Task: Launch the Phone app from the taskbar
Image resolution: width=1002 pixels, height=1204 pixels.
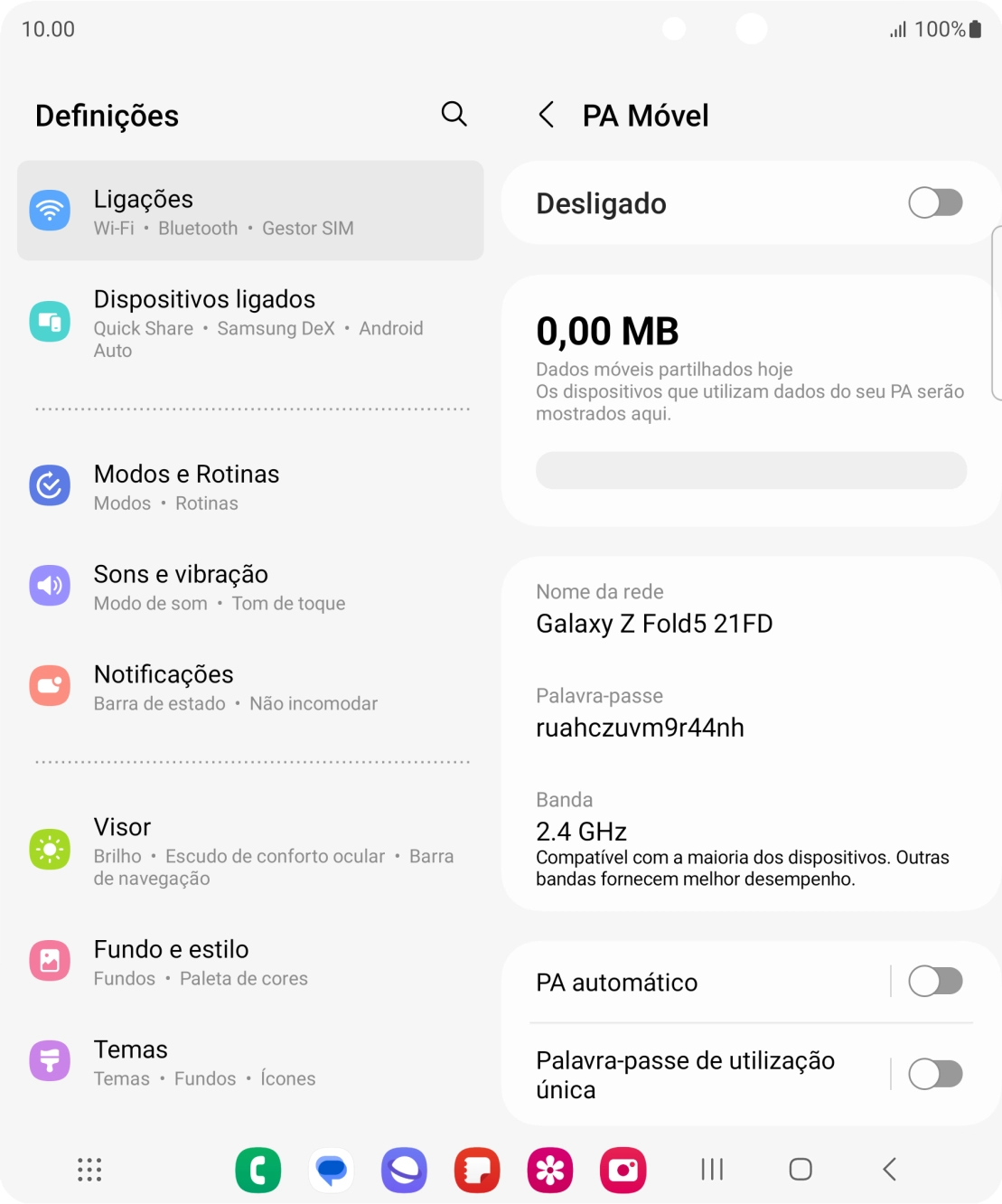Action: tap(258, 1171)
